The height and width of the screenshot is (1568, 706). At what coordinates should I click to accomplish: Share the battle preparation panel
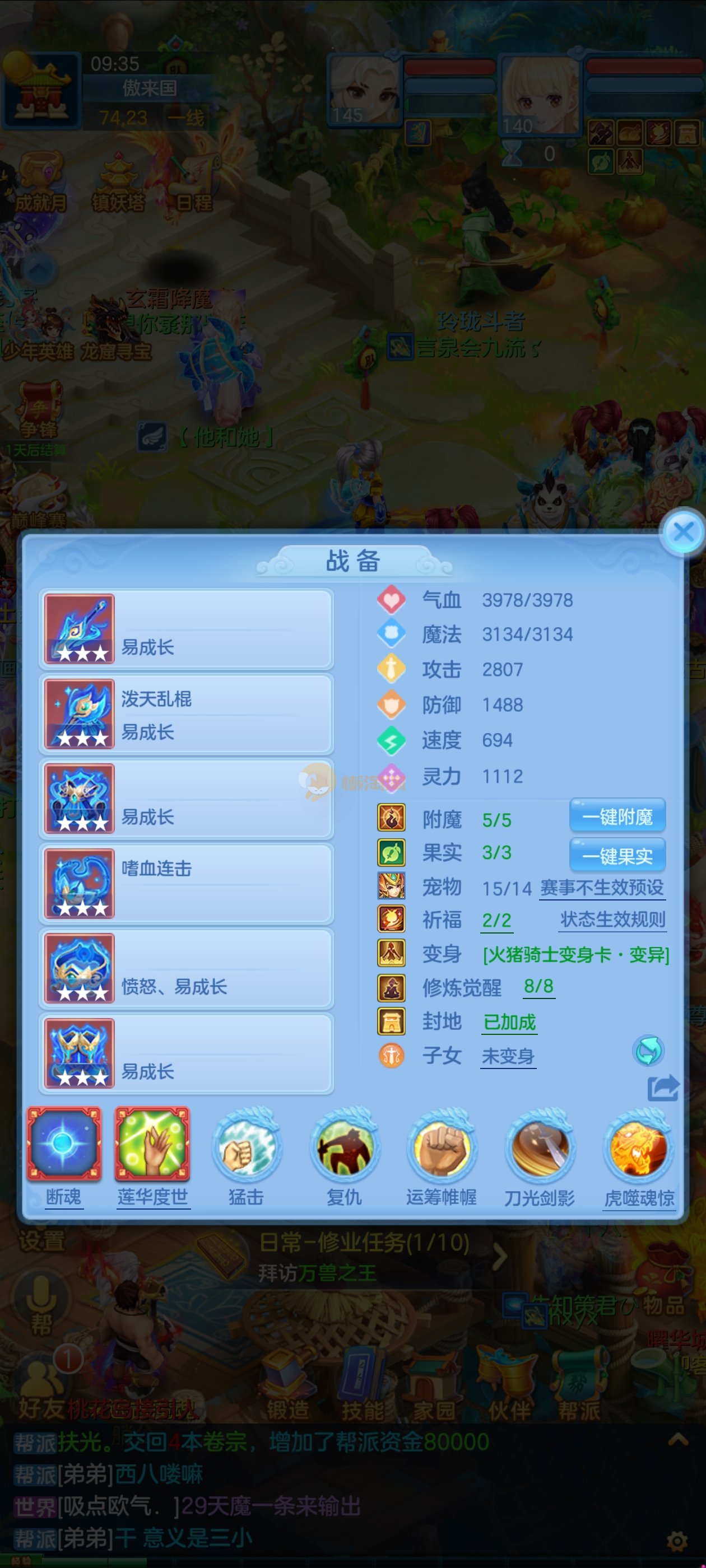(x=663, y=1088)
